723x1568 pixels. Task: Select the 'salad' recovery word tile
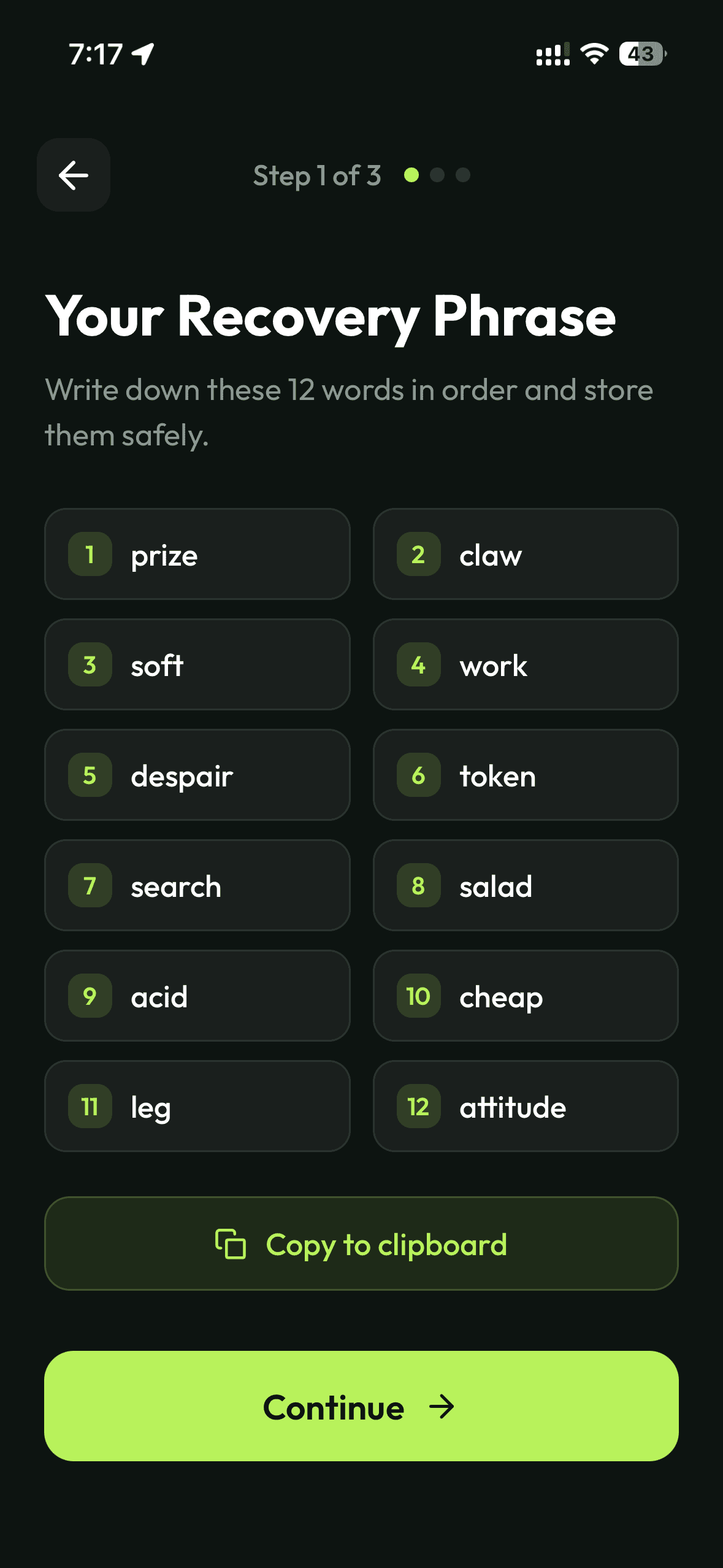point(525,885)
